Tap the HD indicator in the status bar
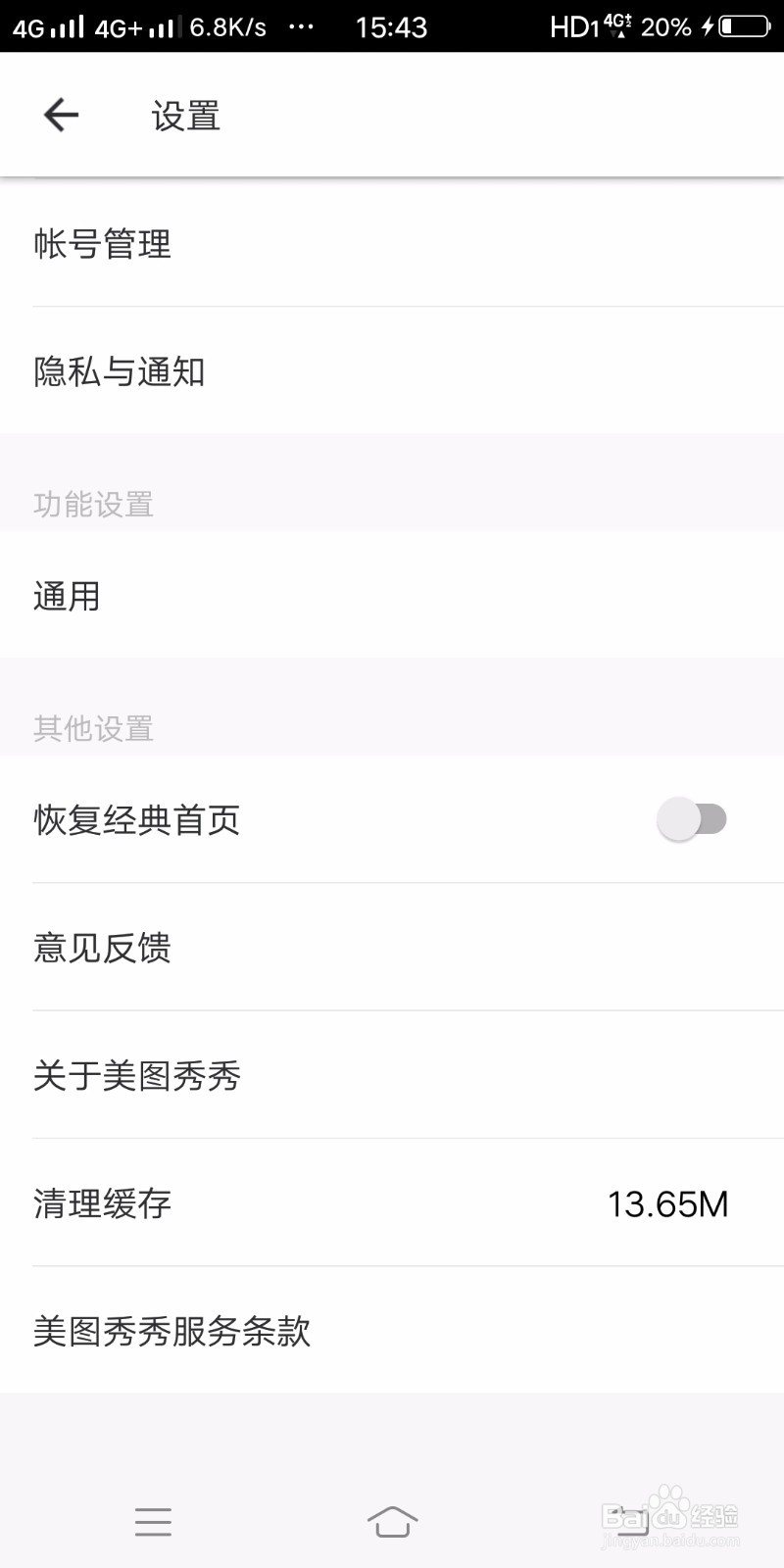Image resolution: width=784 pixels, height=1568 pixels. (x=573, y=26)
